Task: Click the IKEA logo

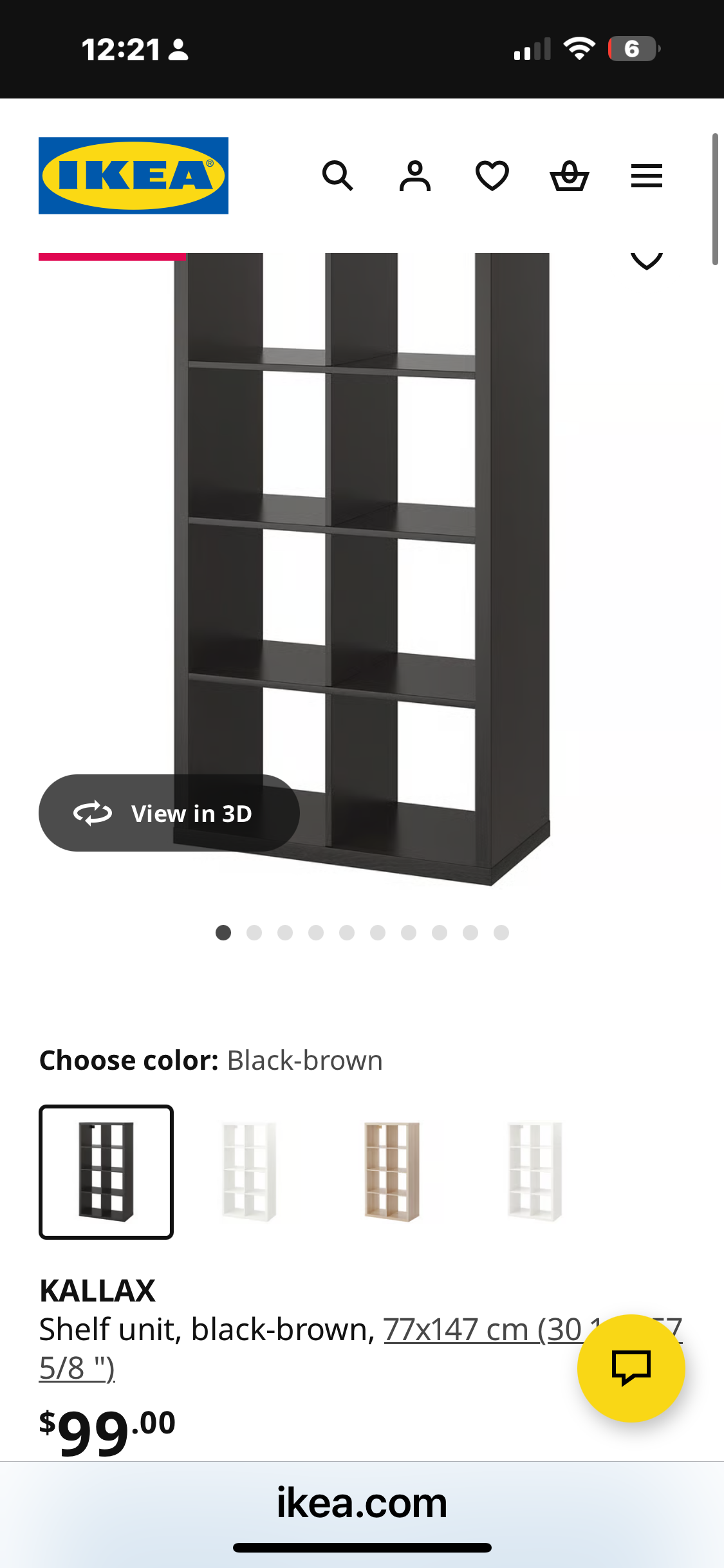Action: click(133, 174)
